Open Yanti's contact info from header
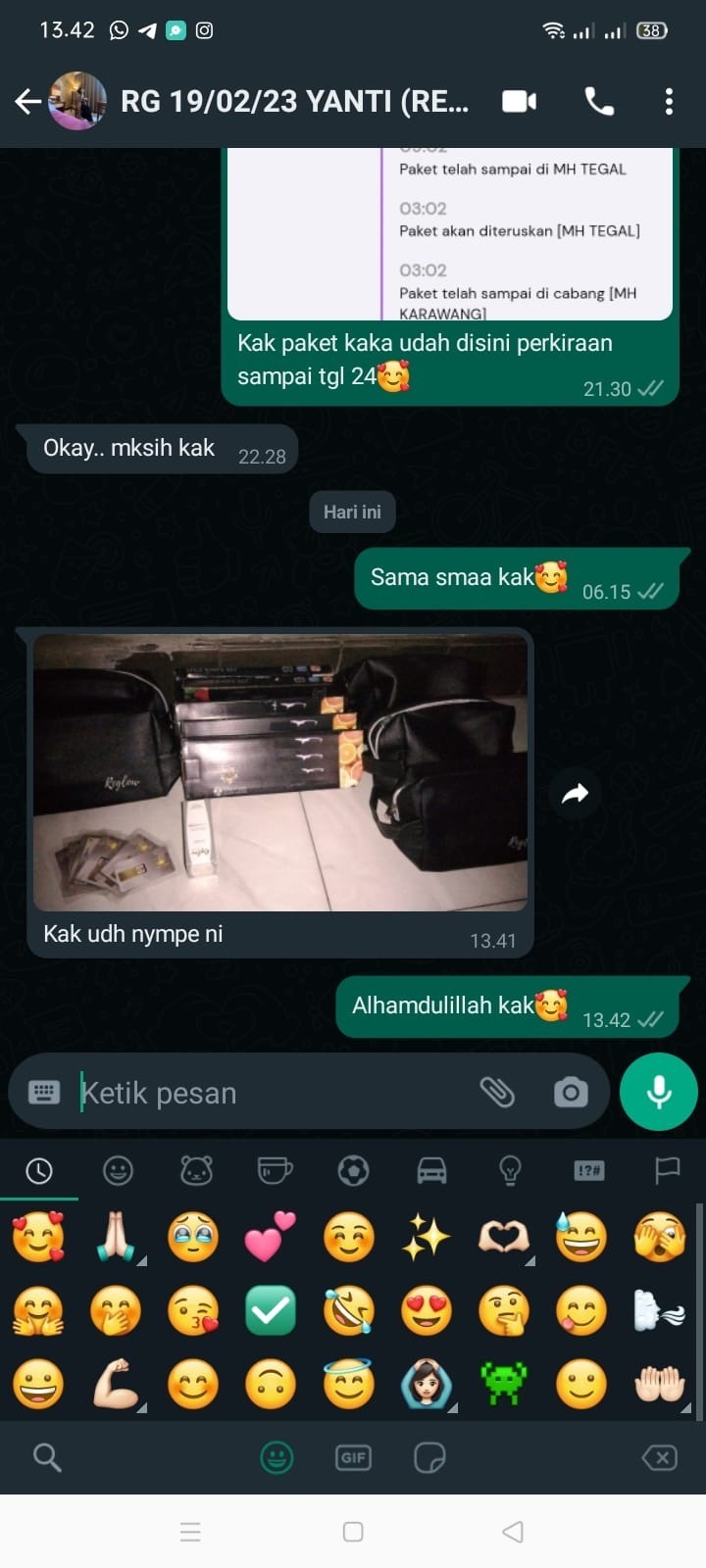The width and height of the screenshot is (706, 1568). [294, 101]
